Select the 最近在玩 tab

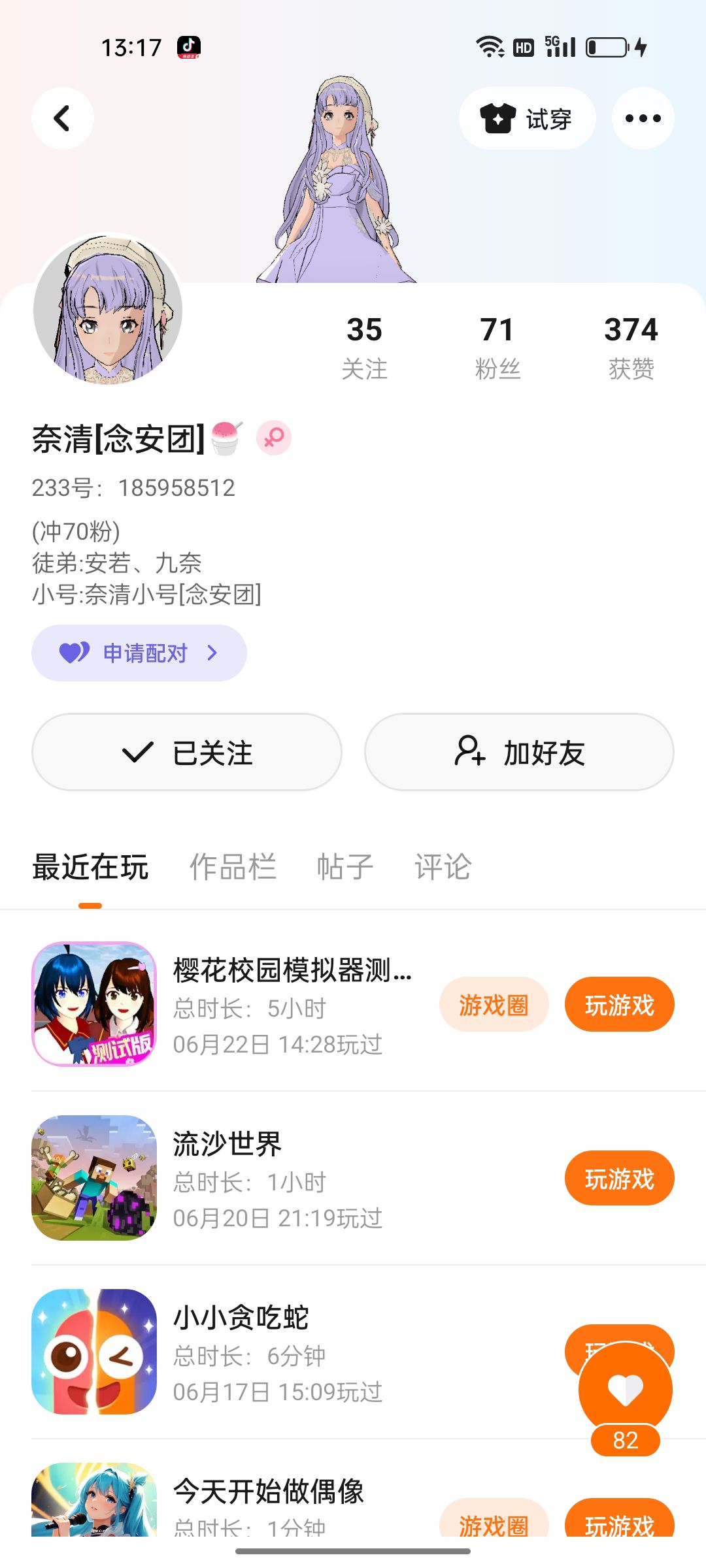click(x=90, y=867)
